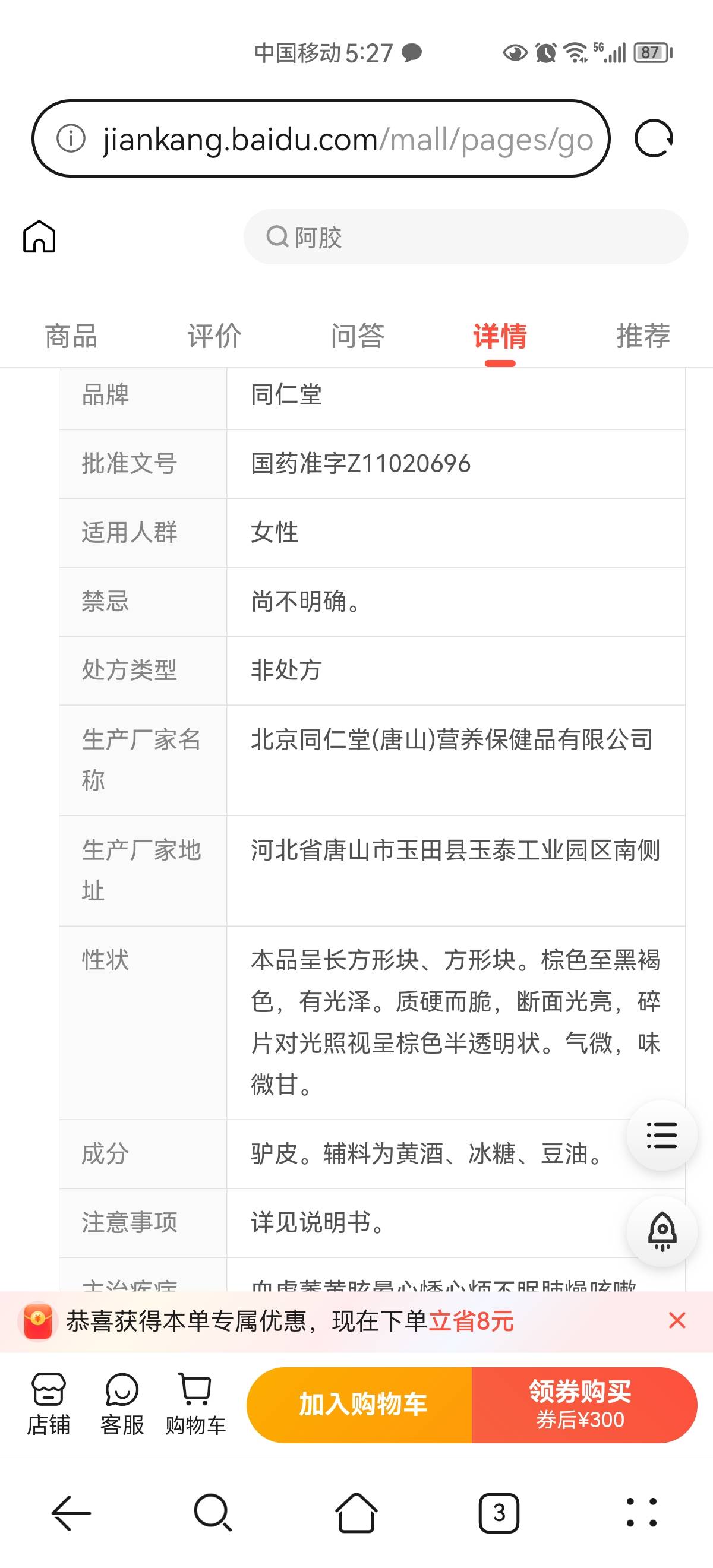Open the floating catalog list icon
713x1568 pixels.
[661, 1135]
